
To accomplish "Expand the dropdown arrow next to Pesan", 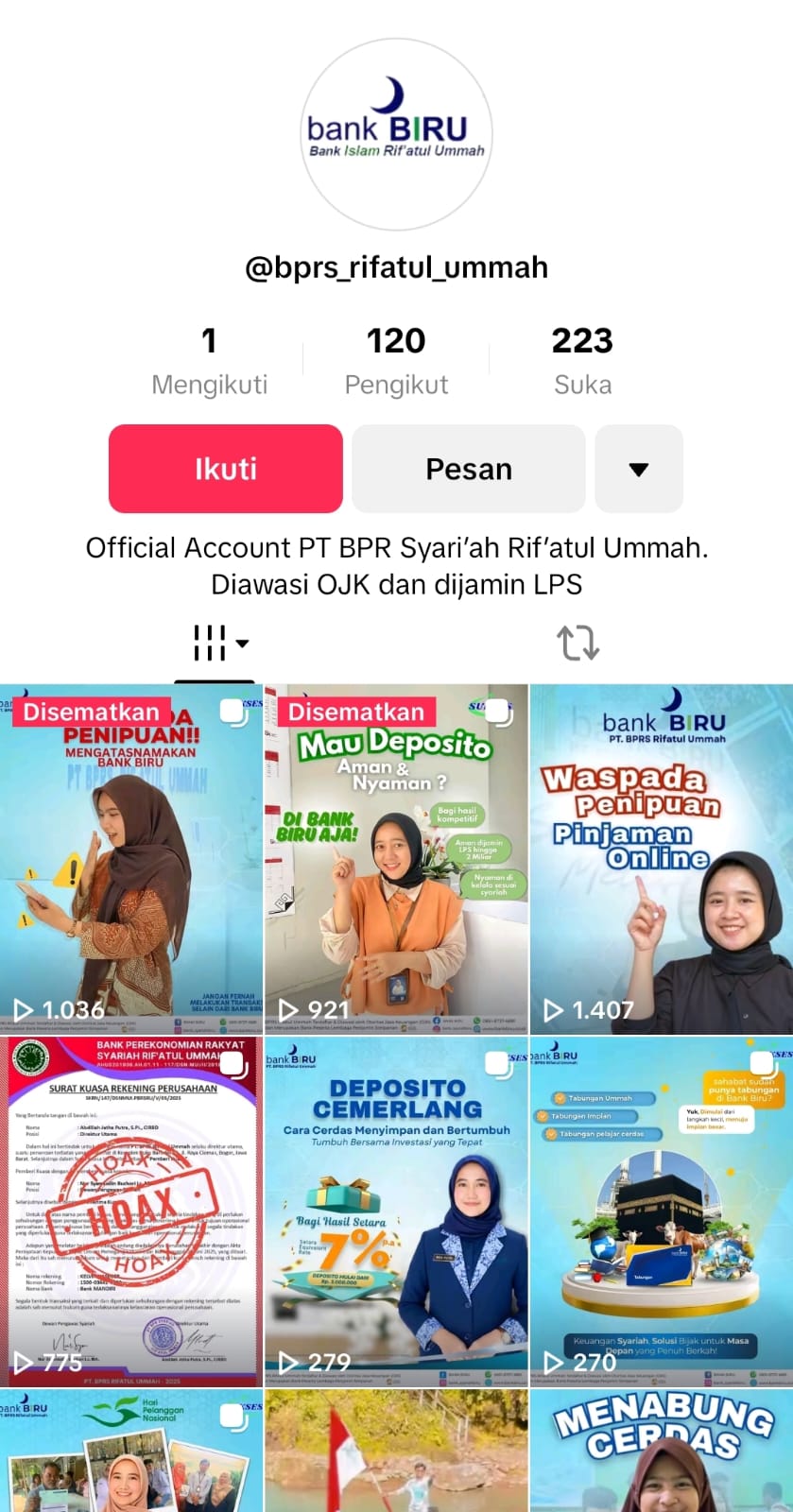I will point(639,469).
